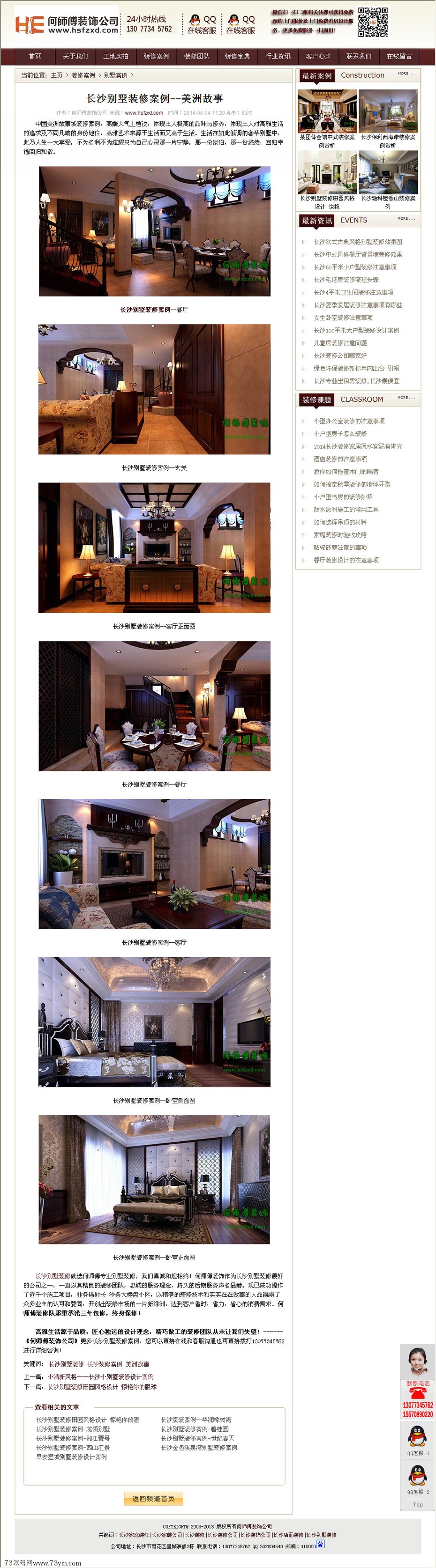Open related article 长沙别墅装修案例-龙须别墅
Image resolution: width=436 pixels, height=1568 pixels.
pos(73,1428)
